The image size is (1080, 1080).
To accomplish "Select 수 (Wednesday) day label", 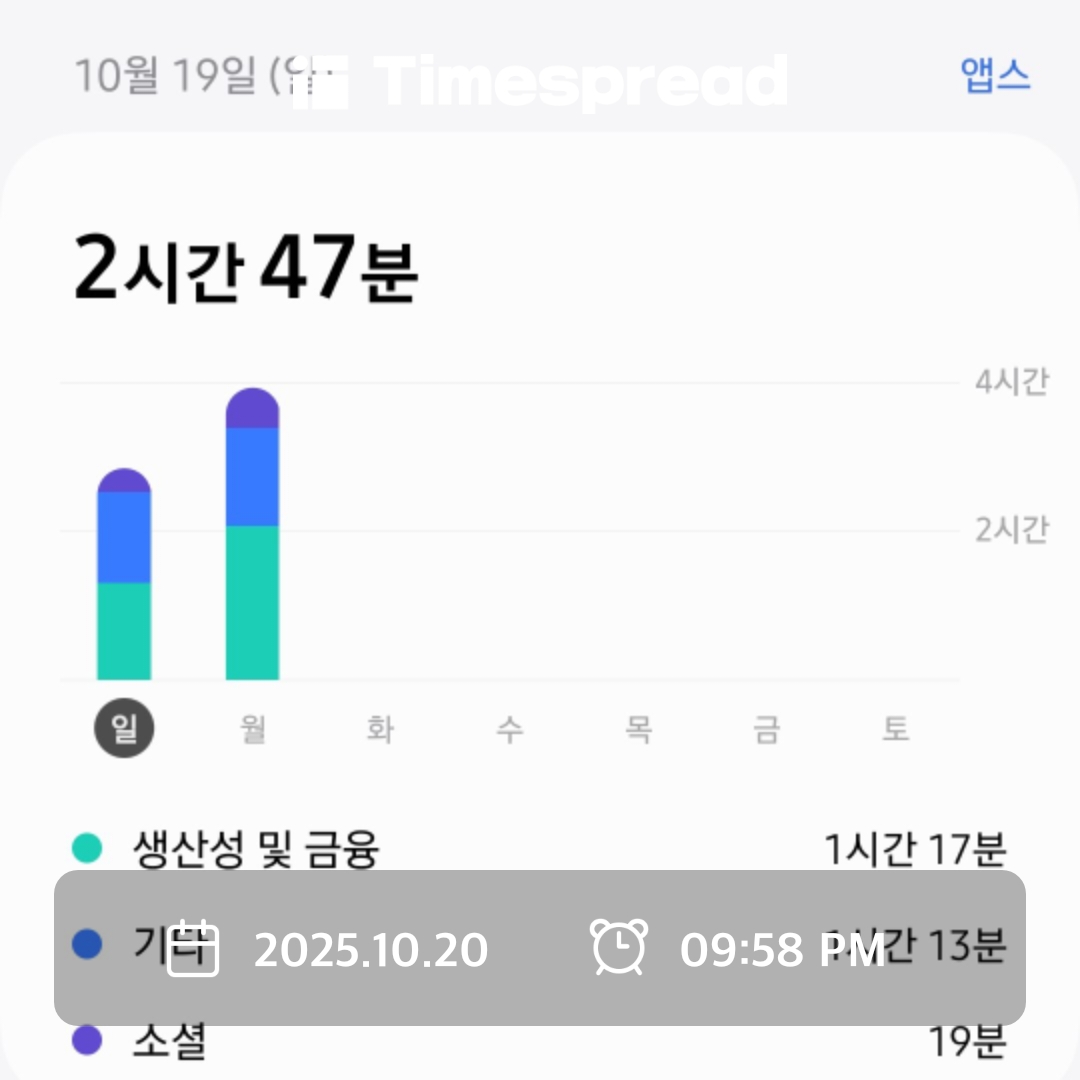I will [x=509, y=730].
